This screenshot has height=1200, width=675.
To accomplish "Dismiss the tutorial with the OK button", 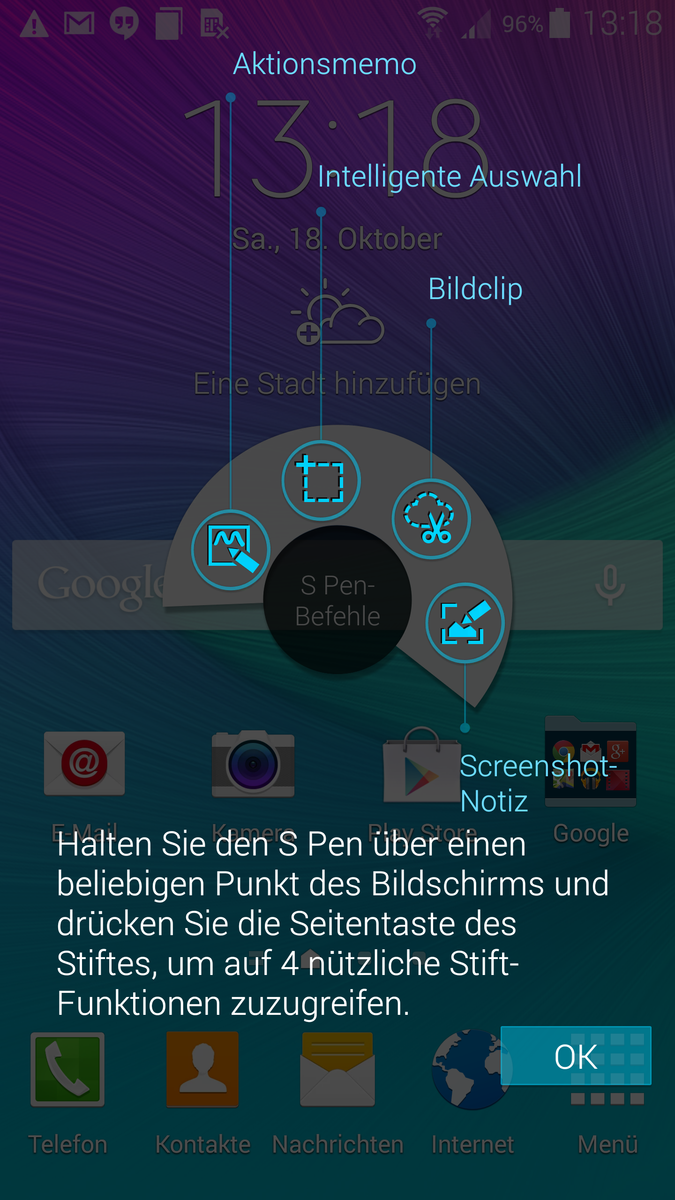I will (576, 1056).
